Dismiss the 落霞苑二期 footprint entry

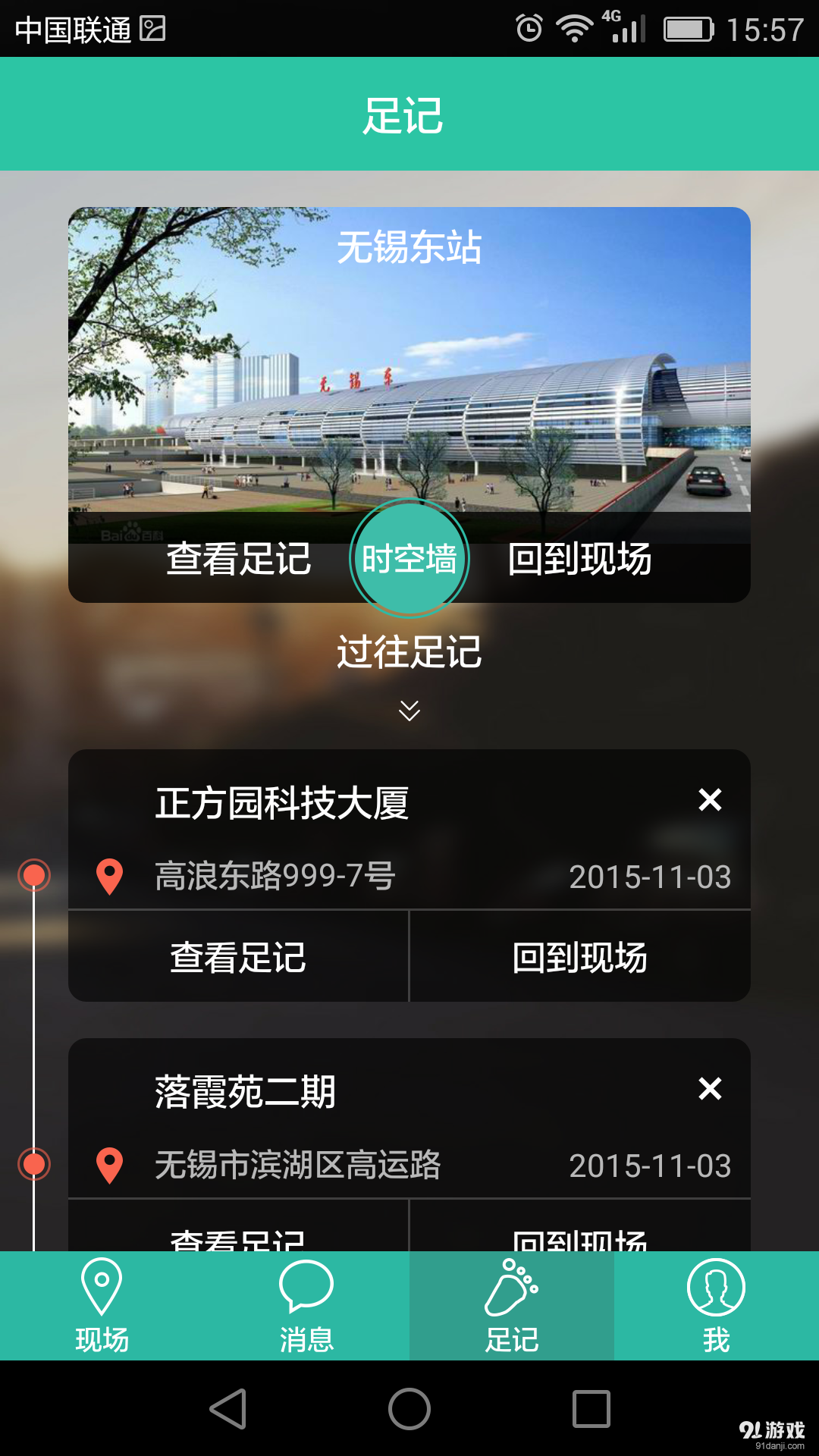point(711,1090)
